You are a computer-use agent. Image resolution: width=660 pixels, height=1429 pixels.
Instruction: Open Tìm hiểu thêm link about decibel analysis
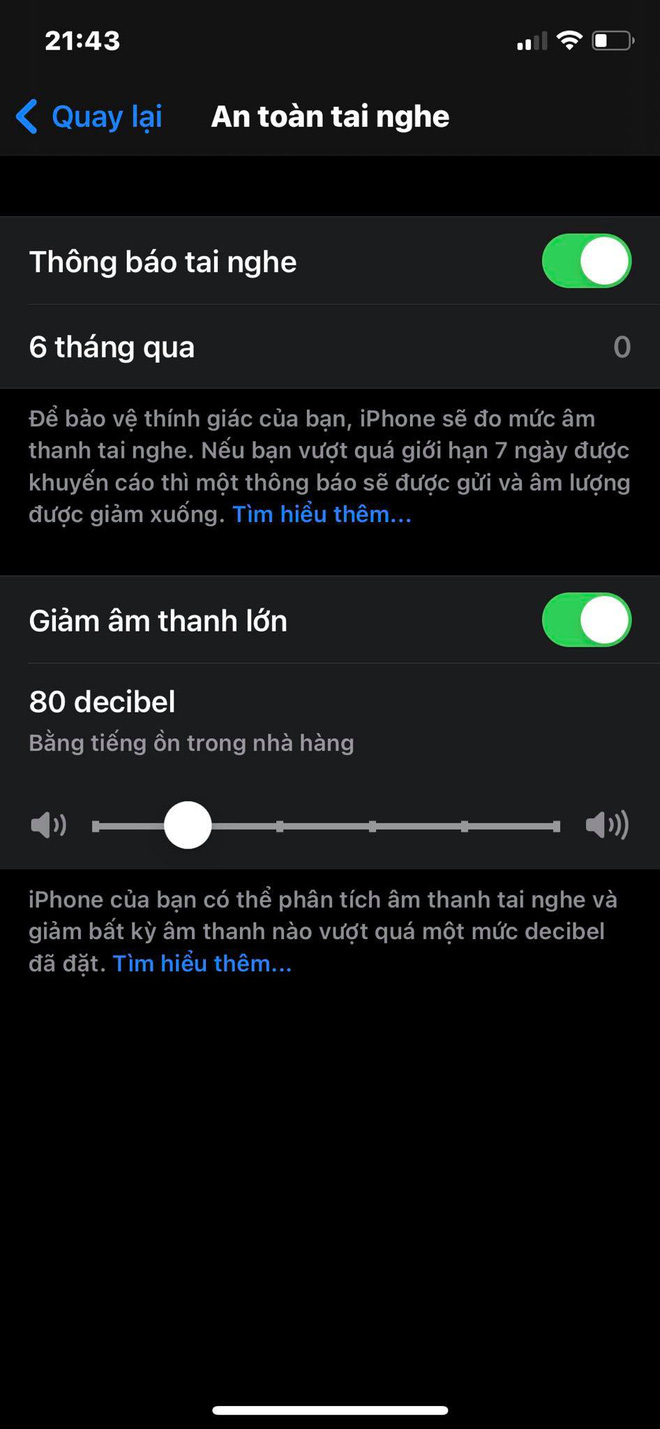click(202, 964)
